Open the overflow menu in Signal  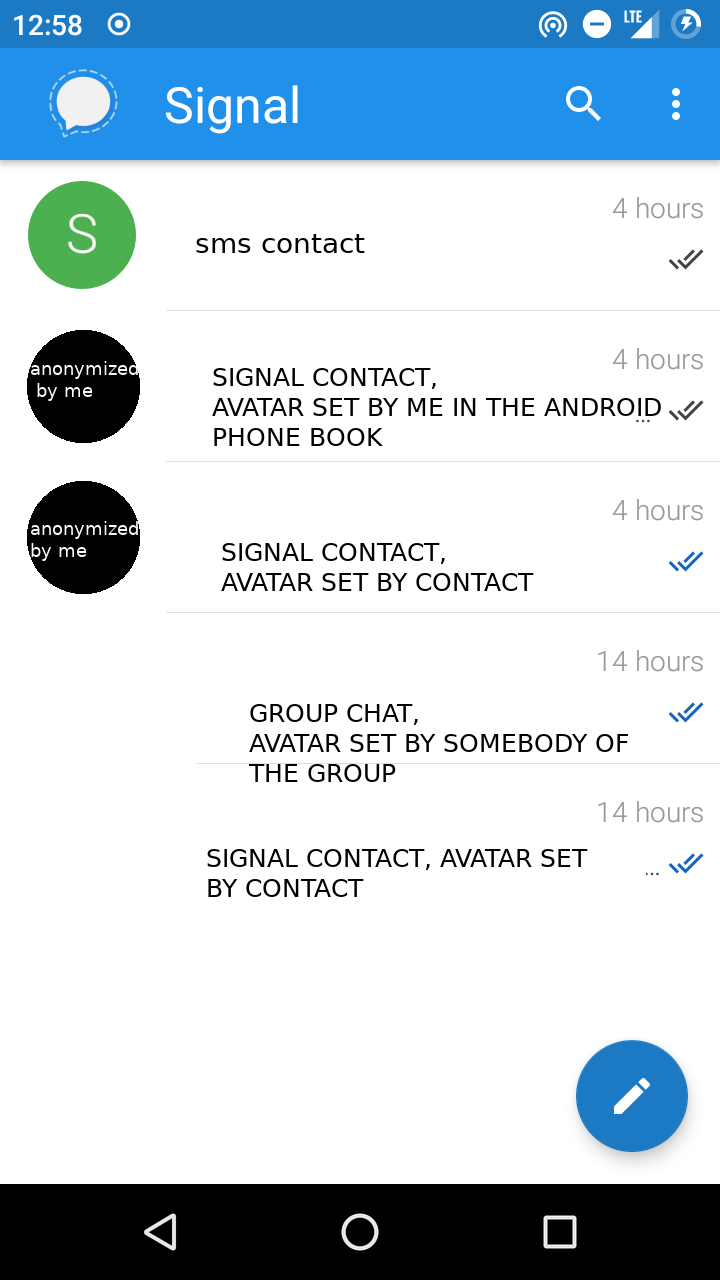click(x=674, y=103)
